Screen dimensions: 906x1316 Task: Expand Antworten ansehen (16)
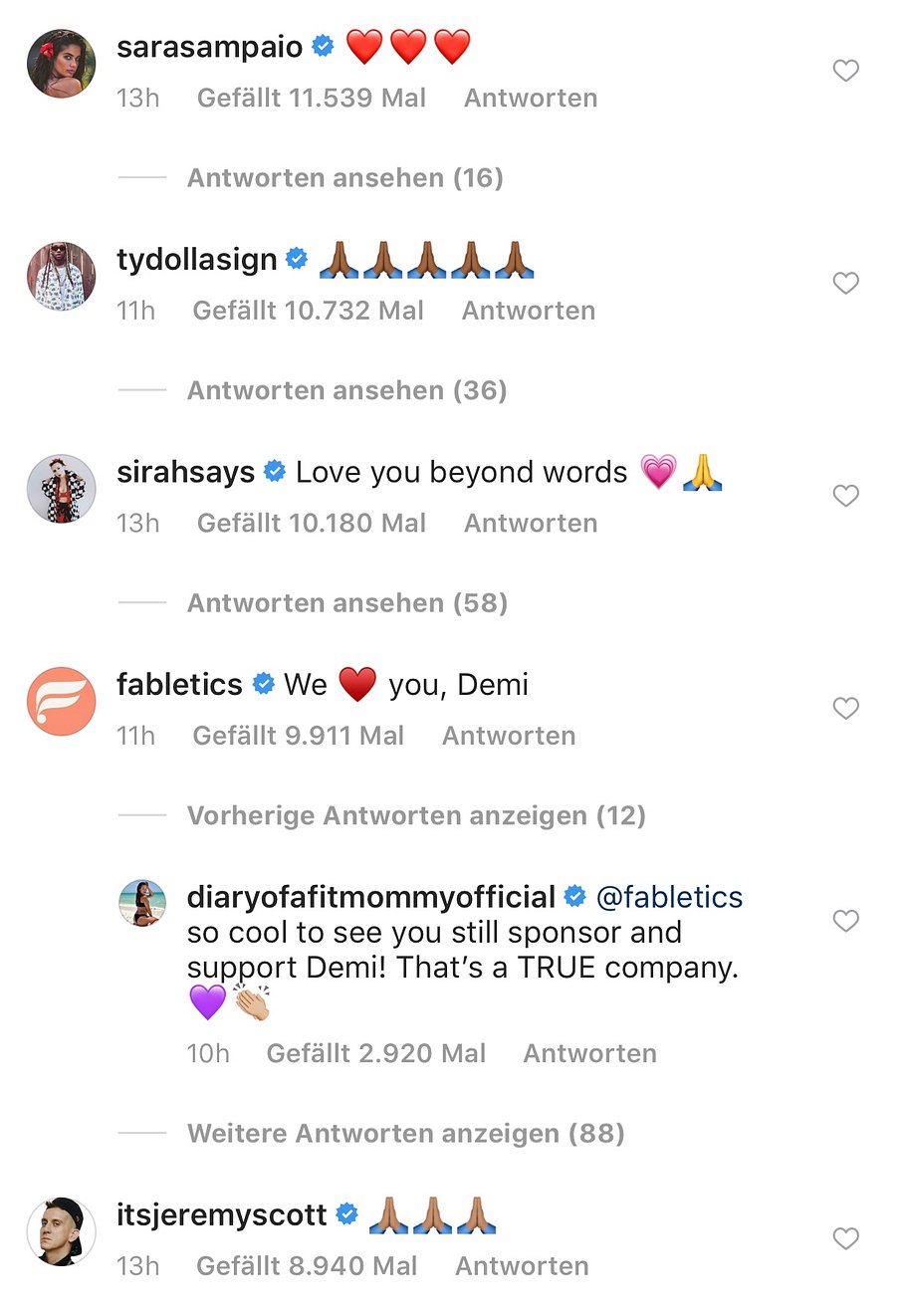[x=344, y=178]
